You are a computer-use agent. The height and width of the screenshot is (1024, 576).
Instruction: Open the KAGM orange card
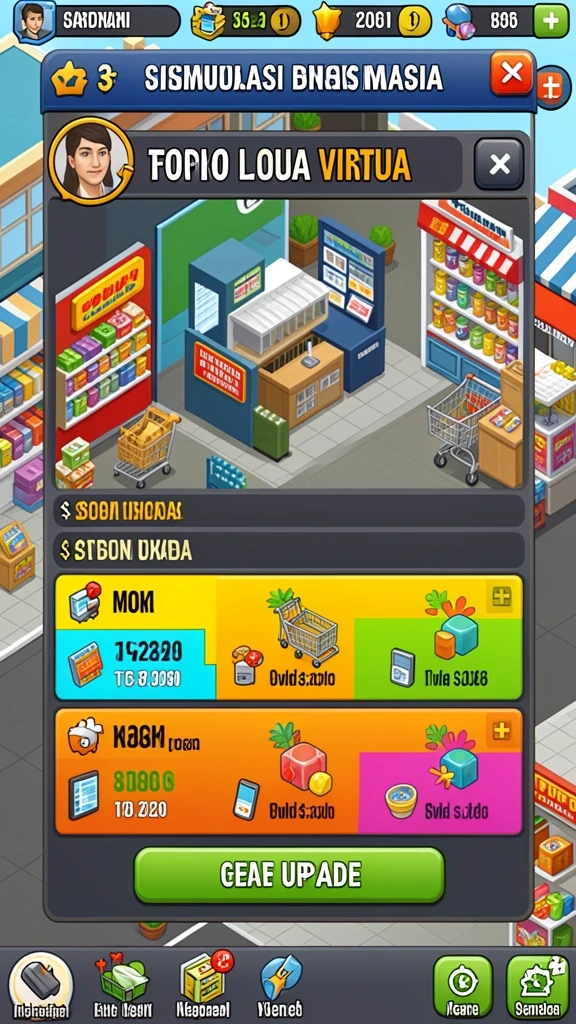[289, 772]
